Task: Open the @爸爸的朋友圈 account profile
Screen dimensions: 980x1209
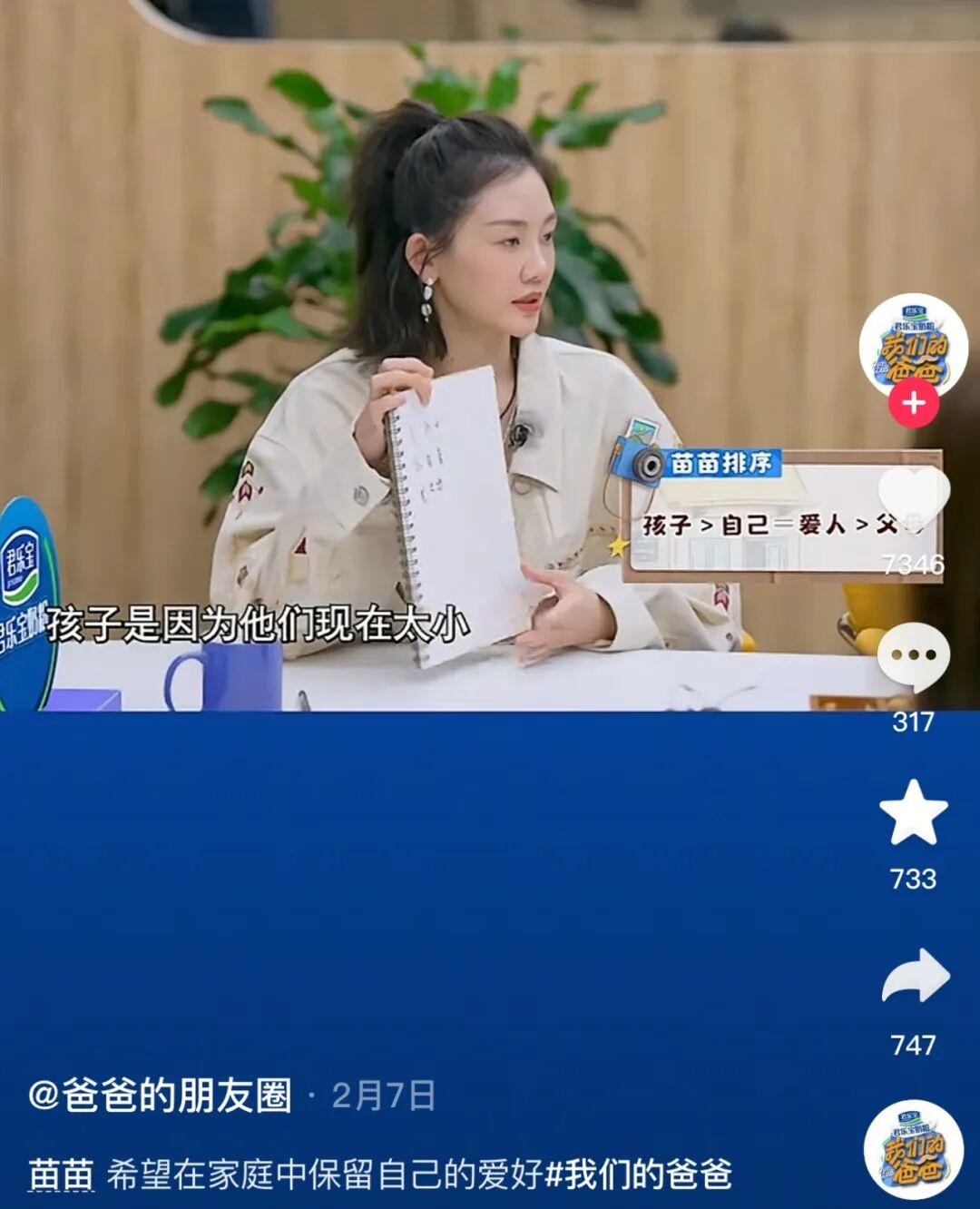Action: click(x=160, y=1096)
